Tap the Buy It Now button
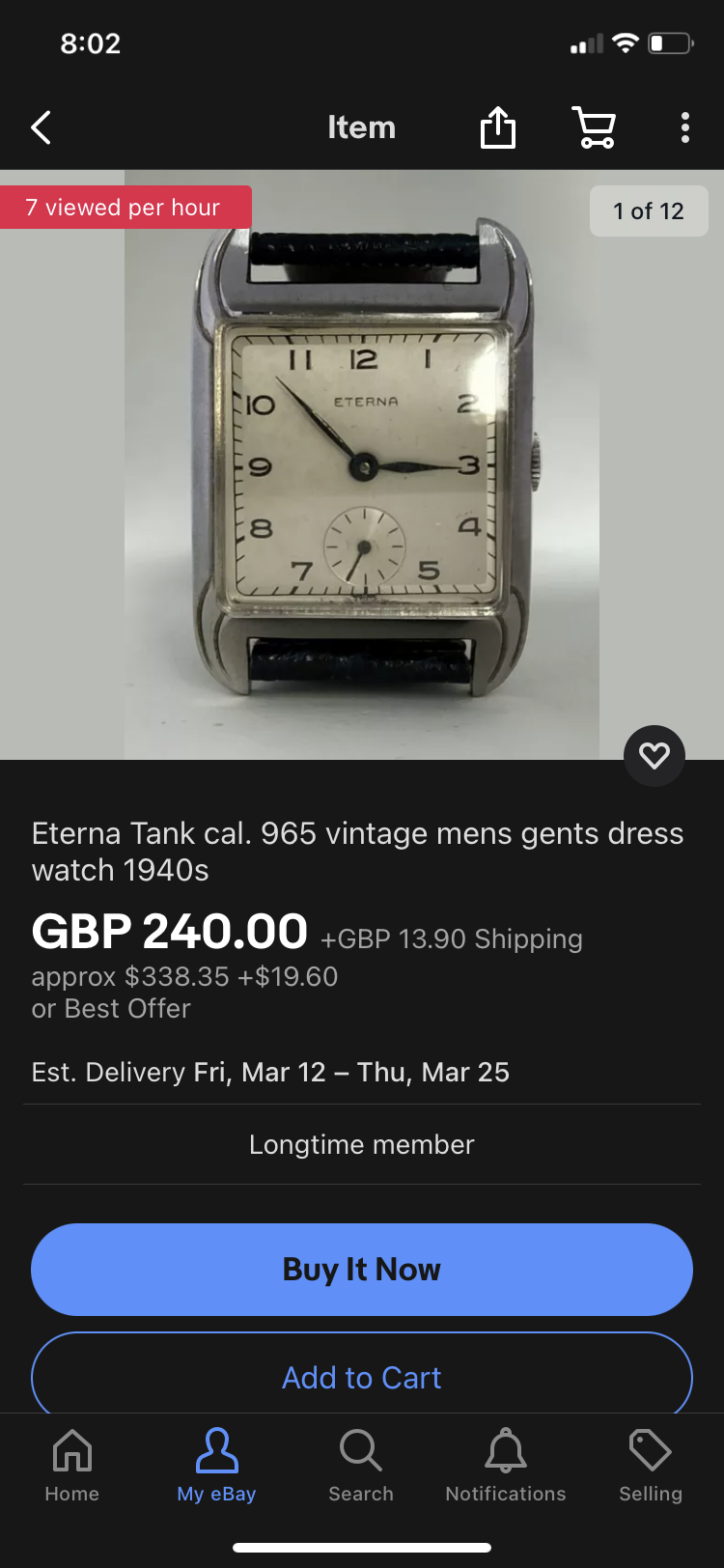Image resolution: width=724 pixels, height=1568 pixels. click(362, 1269)
